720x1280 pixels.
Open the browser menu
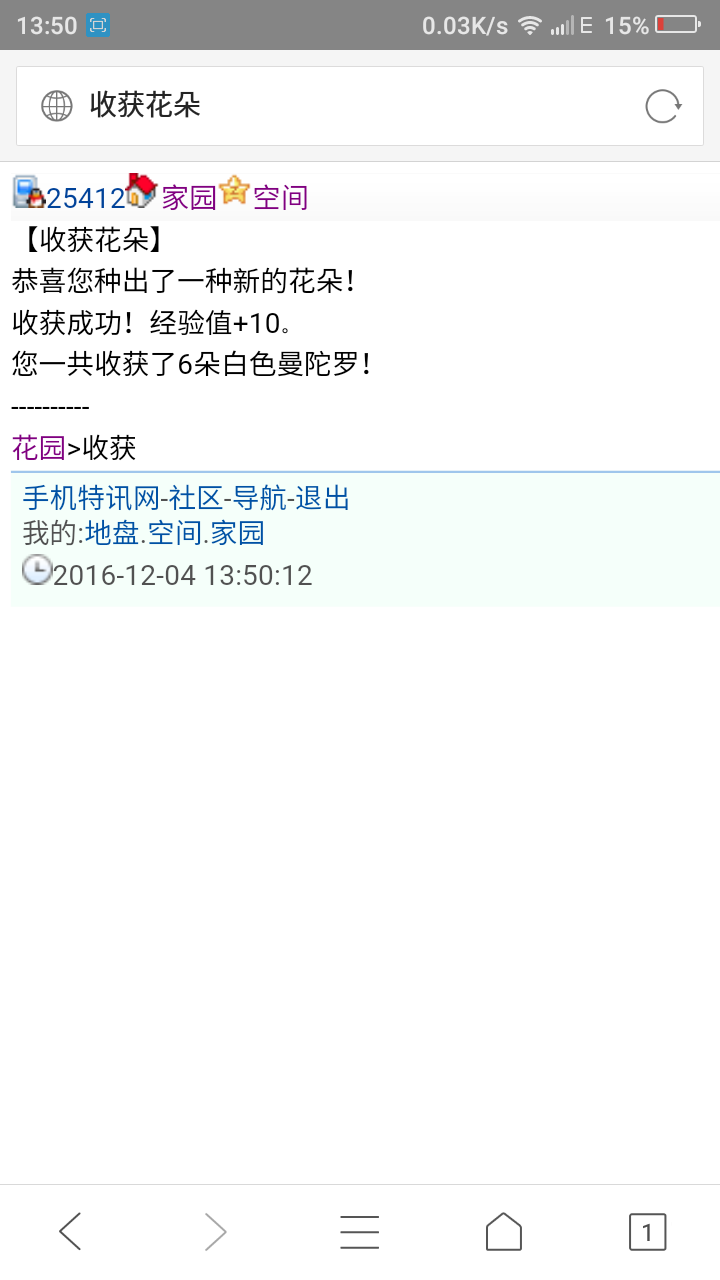point(359,1232)
